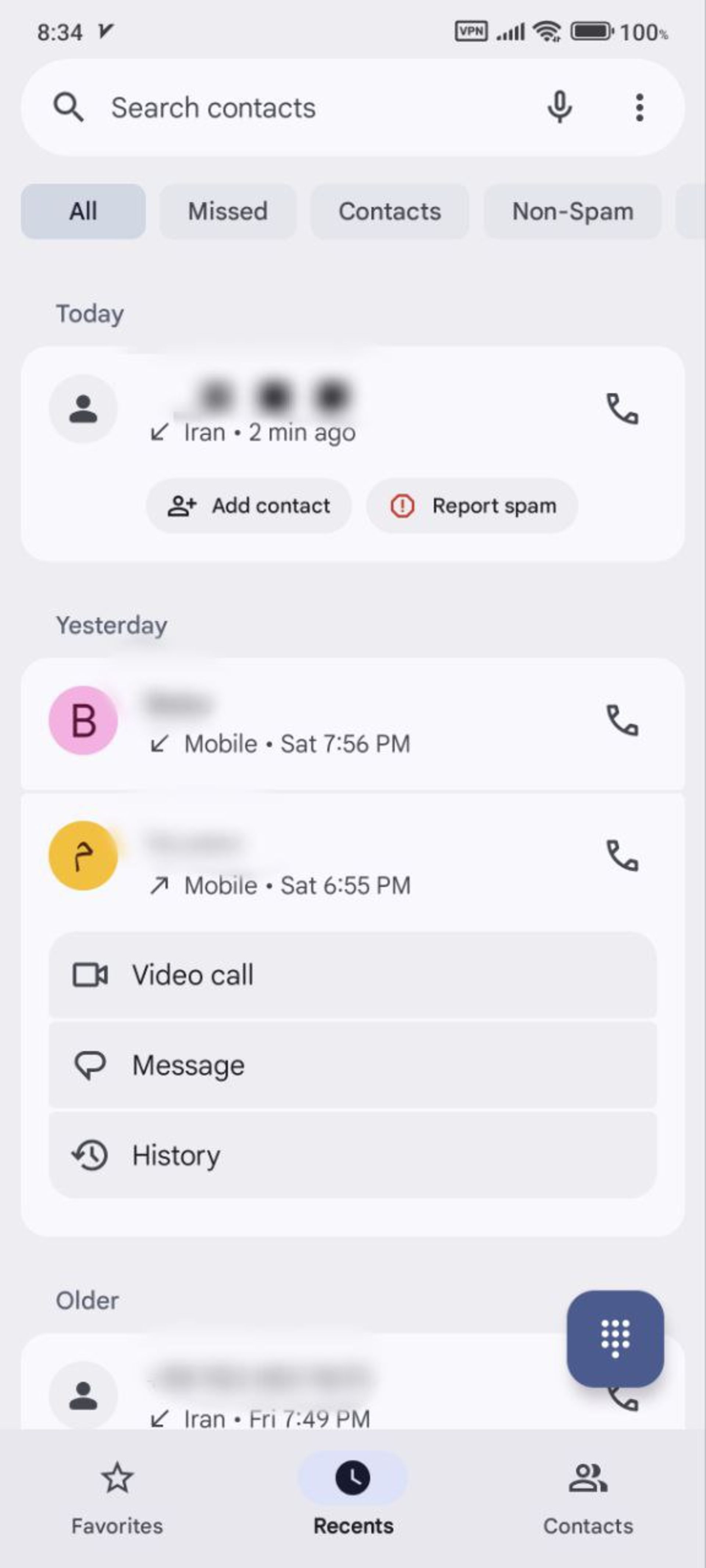Call back the 2 min ago number

(x=621, y=408)
